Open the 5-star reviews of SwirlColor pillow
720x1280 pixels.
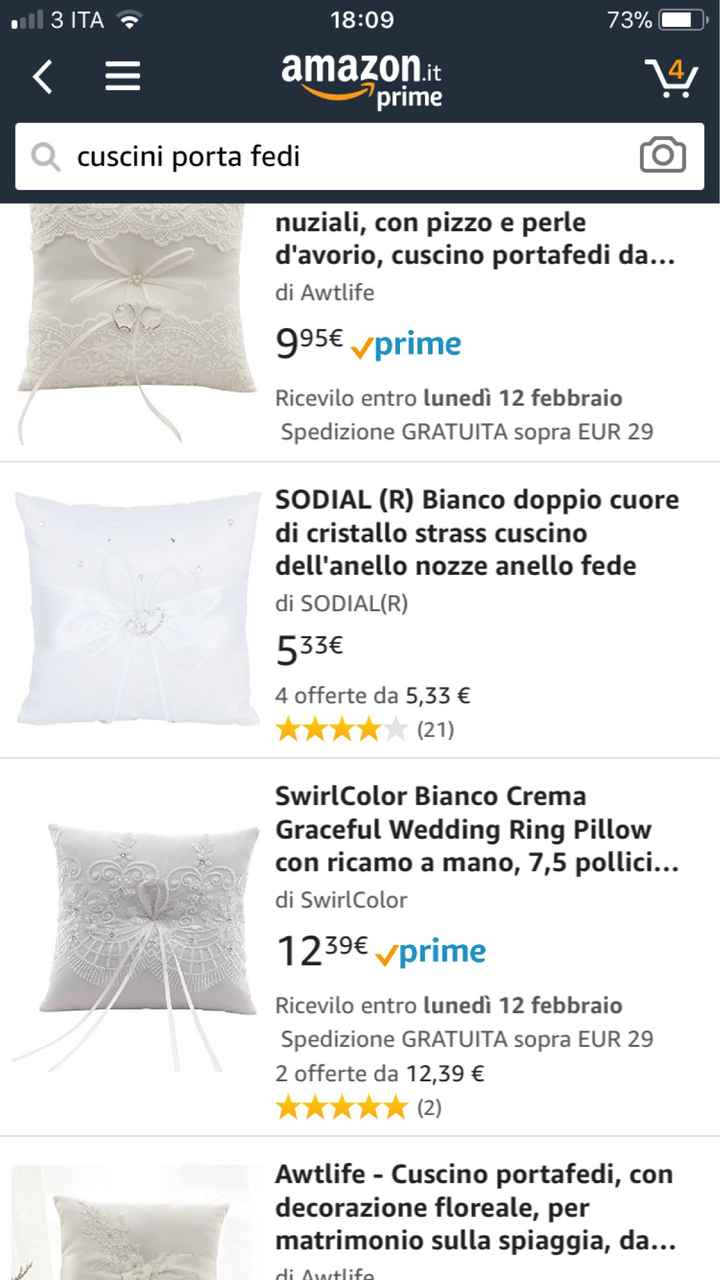340,1107
